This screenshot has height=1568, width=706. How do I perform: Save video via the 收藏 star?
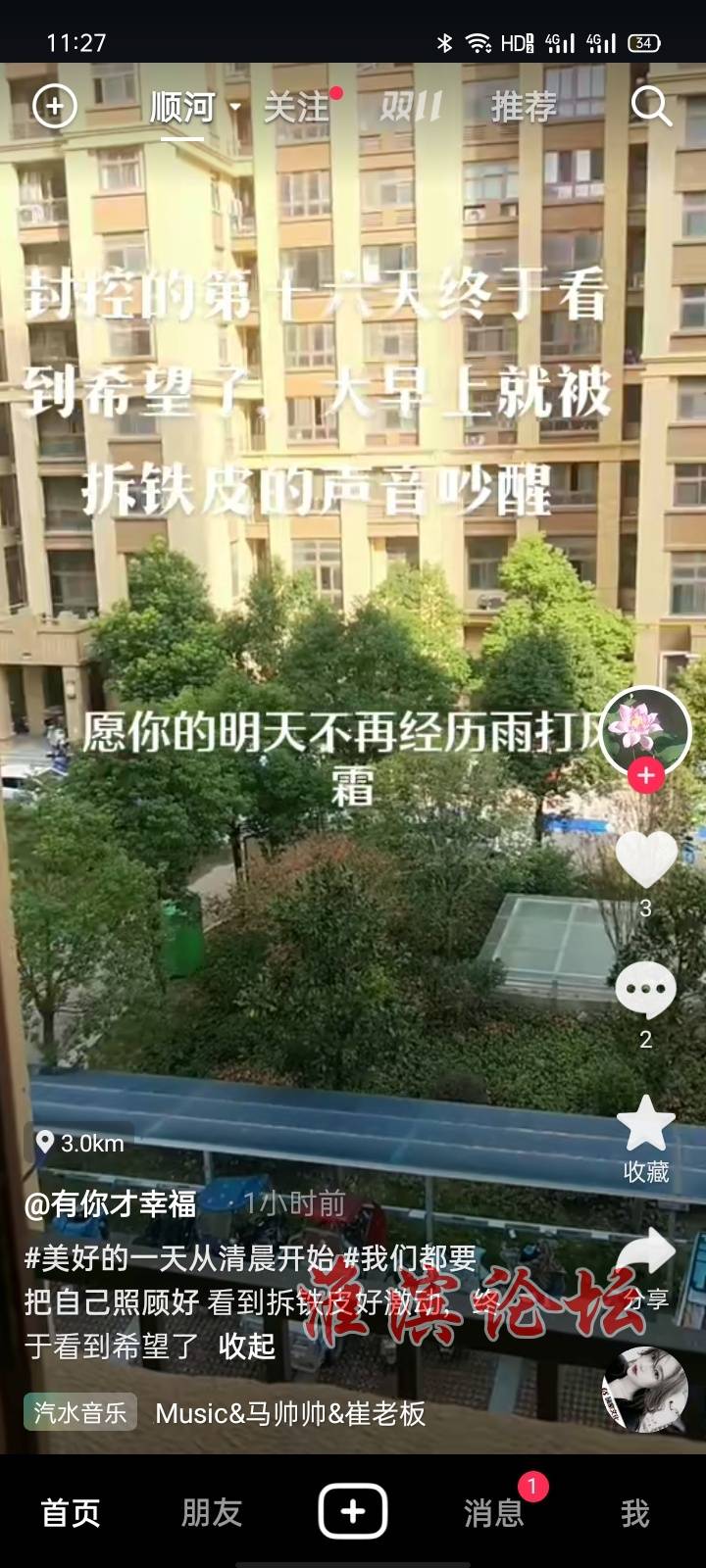(645, 1124)
